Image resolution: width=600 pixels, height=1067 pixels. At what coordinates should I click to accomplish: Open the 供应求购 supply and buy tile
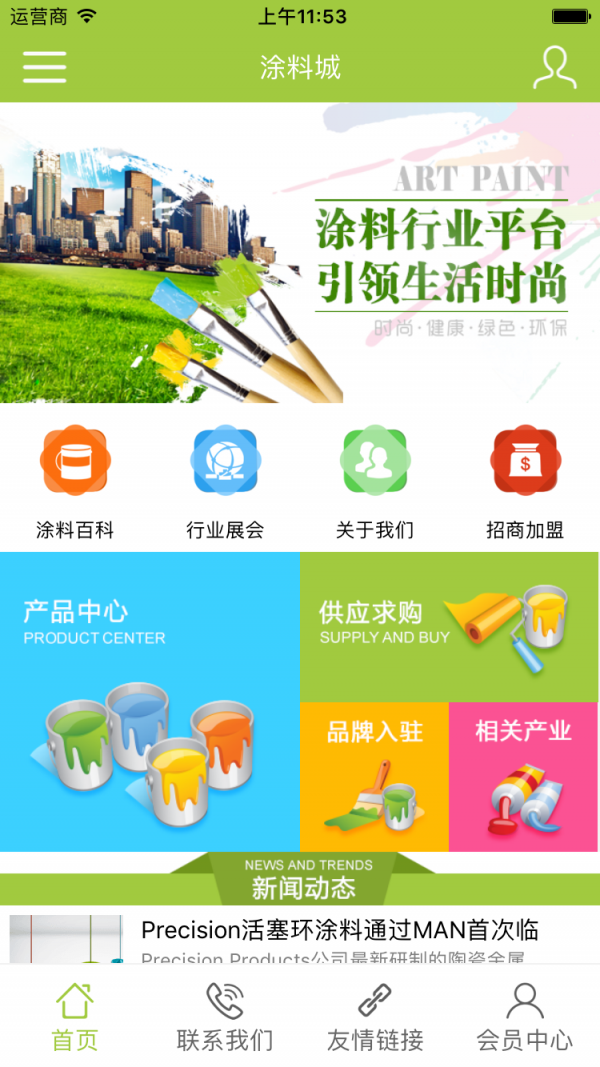449,627
